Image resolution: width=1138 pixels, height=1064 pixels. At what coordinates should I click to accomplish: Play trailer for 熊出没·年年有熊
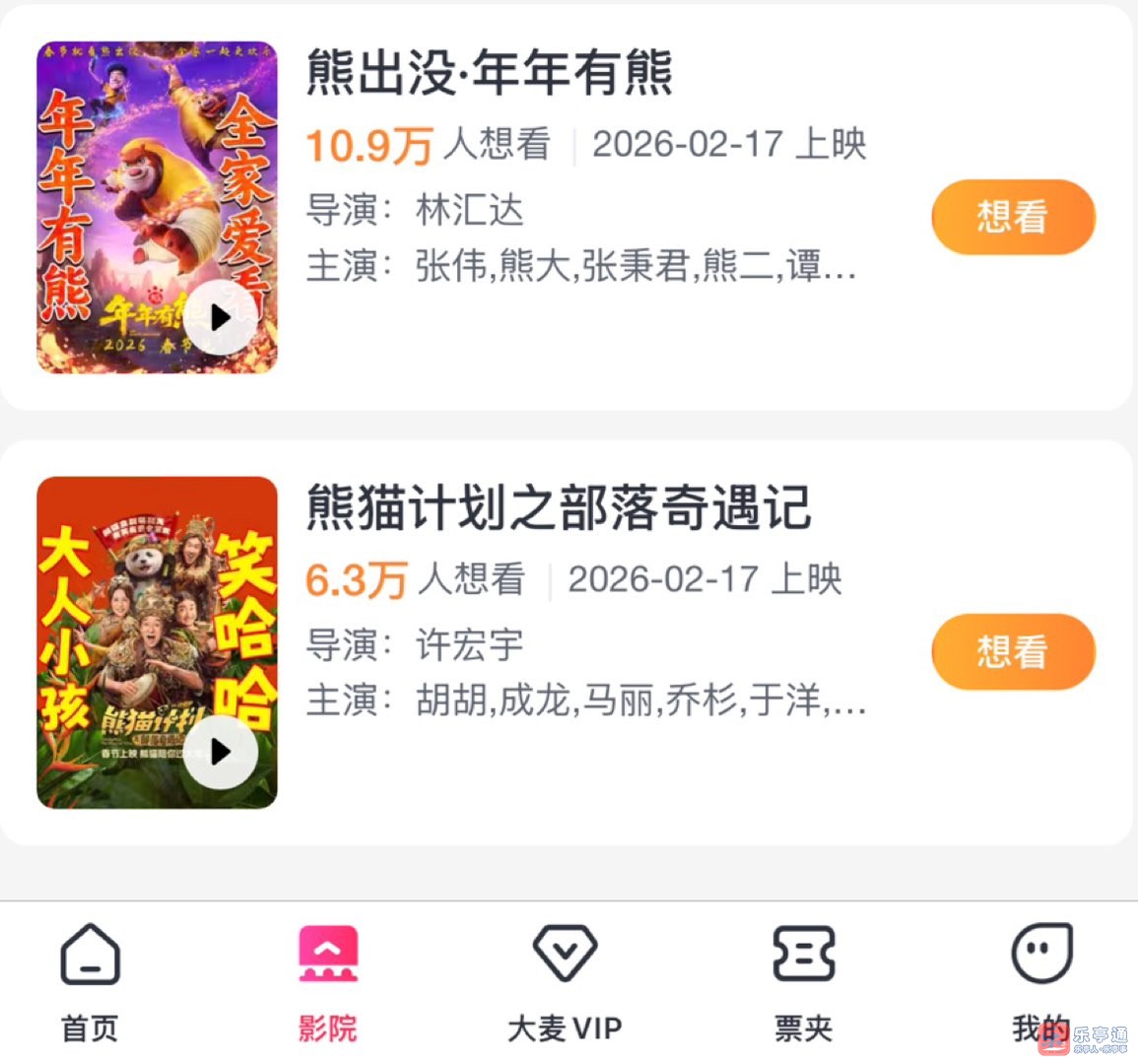[221, 317]
